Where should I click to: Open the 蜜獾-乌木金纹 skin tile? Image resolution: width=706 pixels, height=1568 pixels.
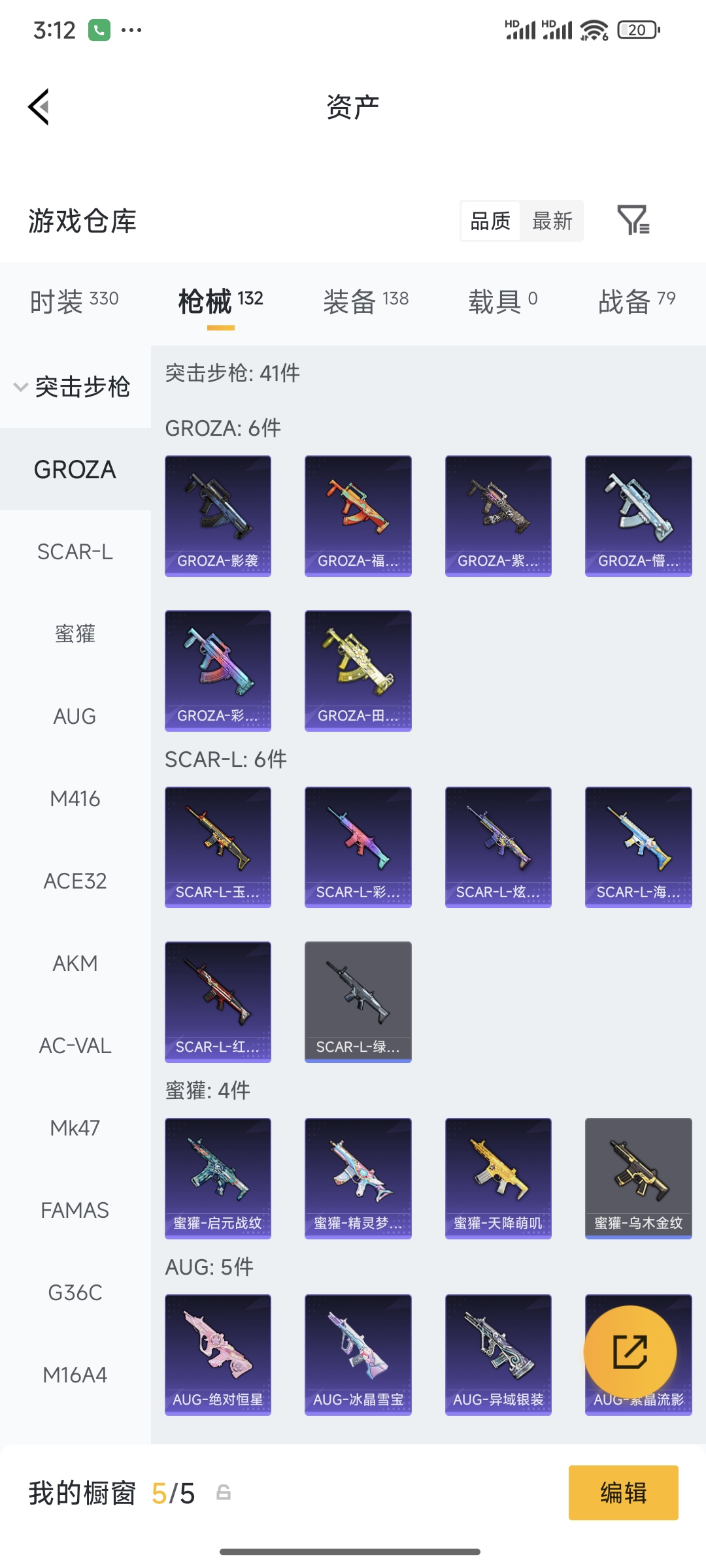(x=638, y=1178)
